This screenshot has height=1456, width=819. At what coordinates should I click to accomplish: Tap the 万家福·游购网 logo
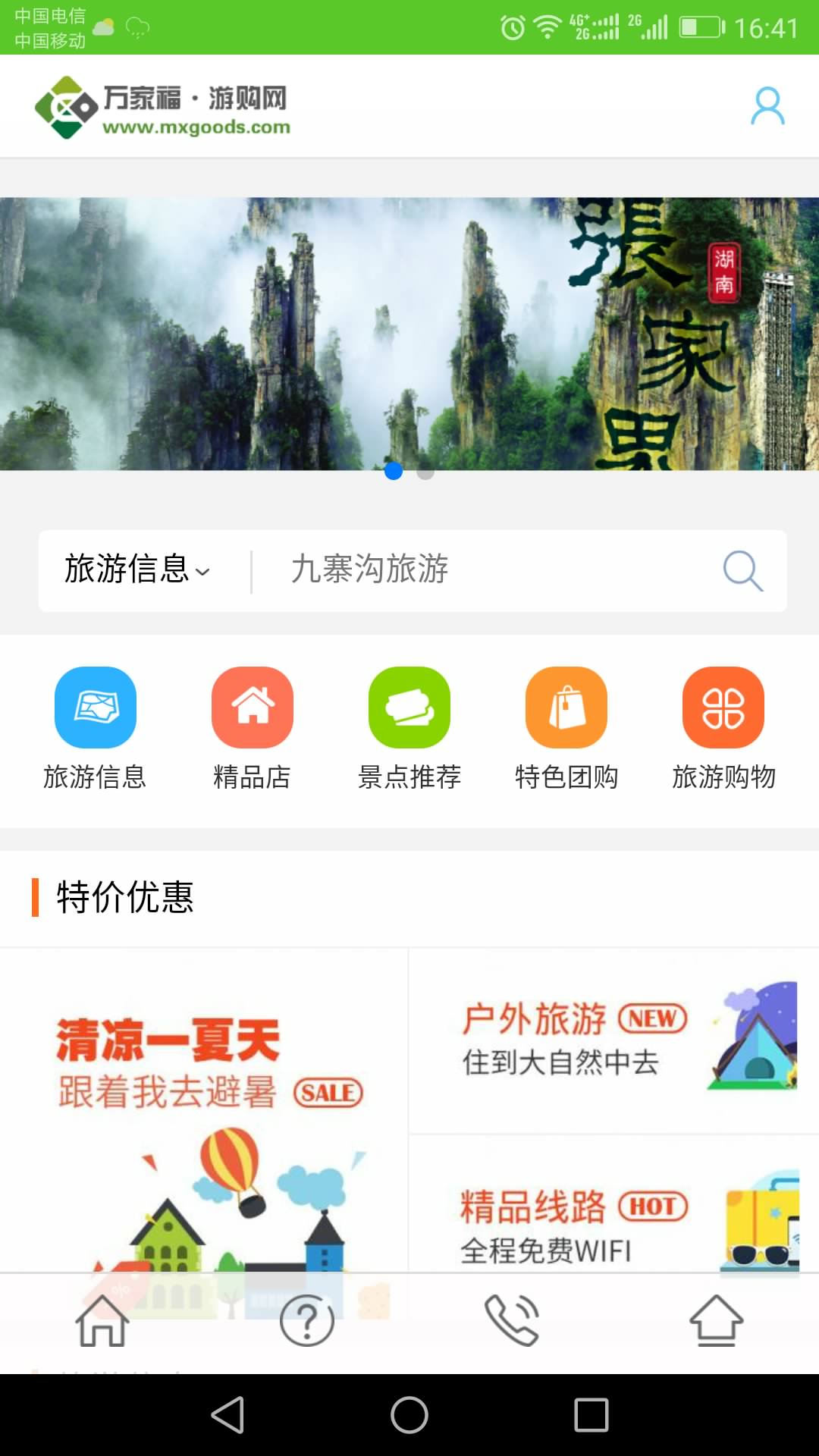167,105
